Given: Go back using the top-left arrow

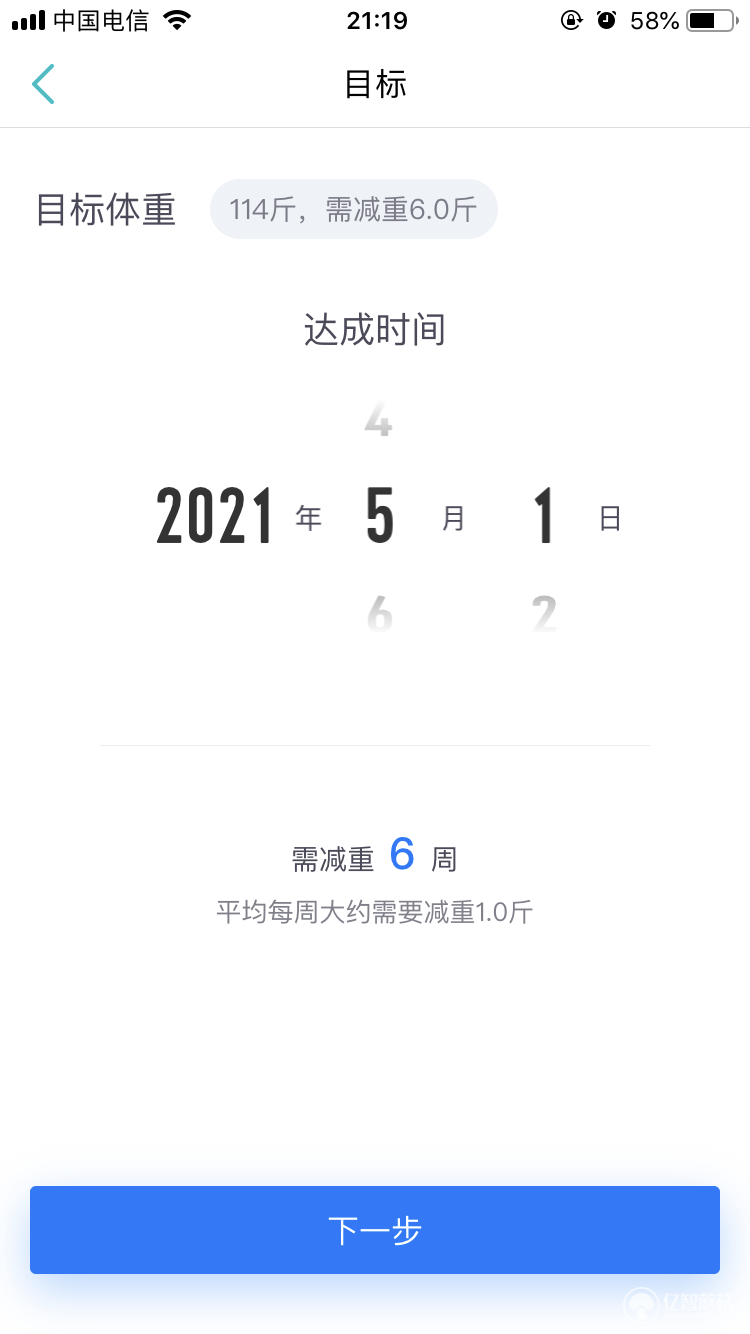Looking at the screenshot, I should (43, 84).
